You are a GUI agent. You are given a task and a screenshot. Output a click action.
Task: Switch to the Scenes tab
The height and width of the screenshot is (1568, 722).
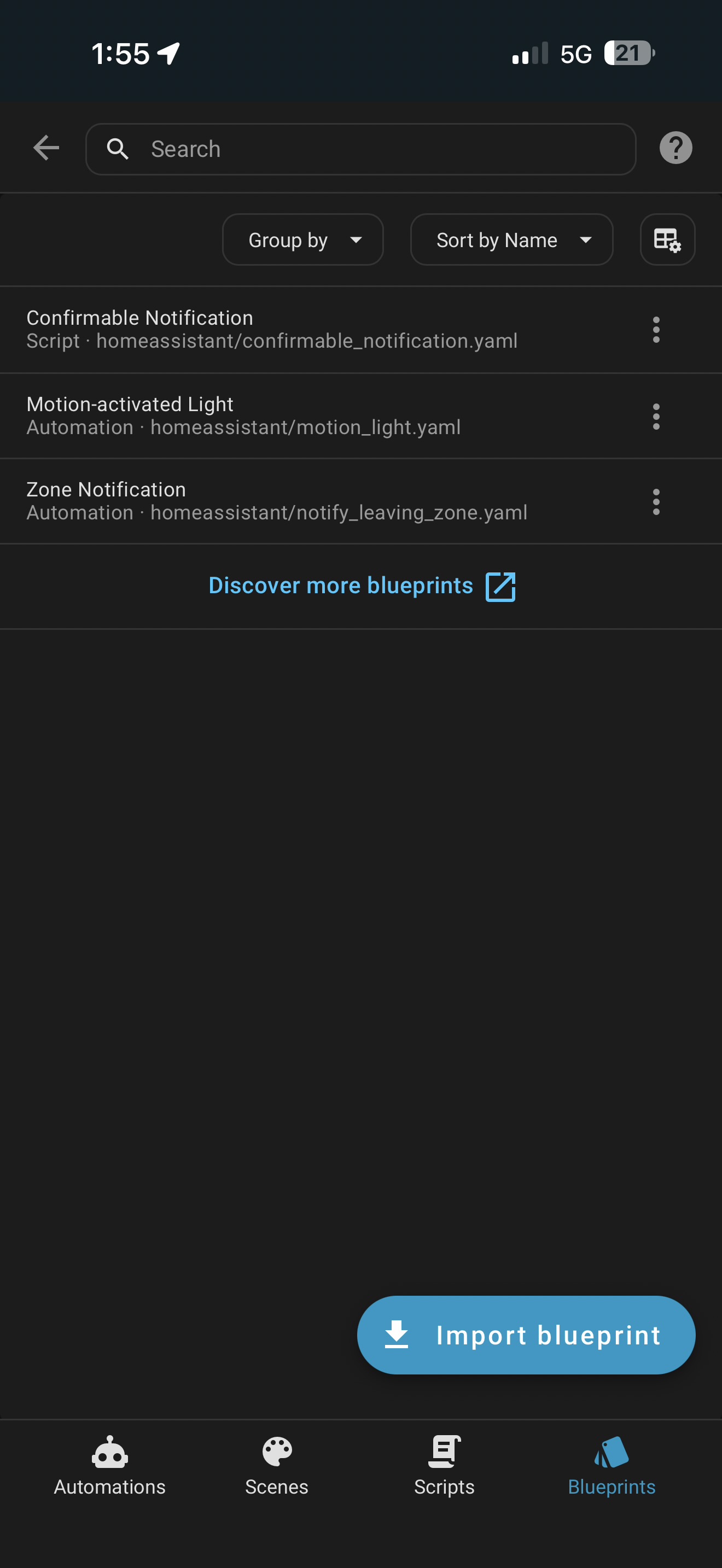click(277, 1466)
